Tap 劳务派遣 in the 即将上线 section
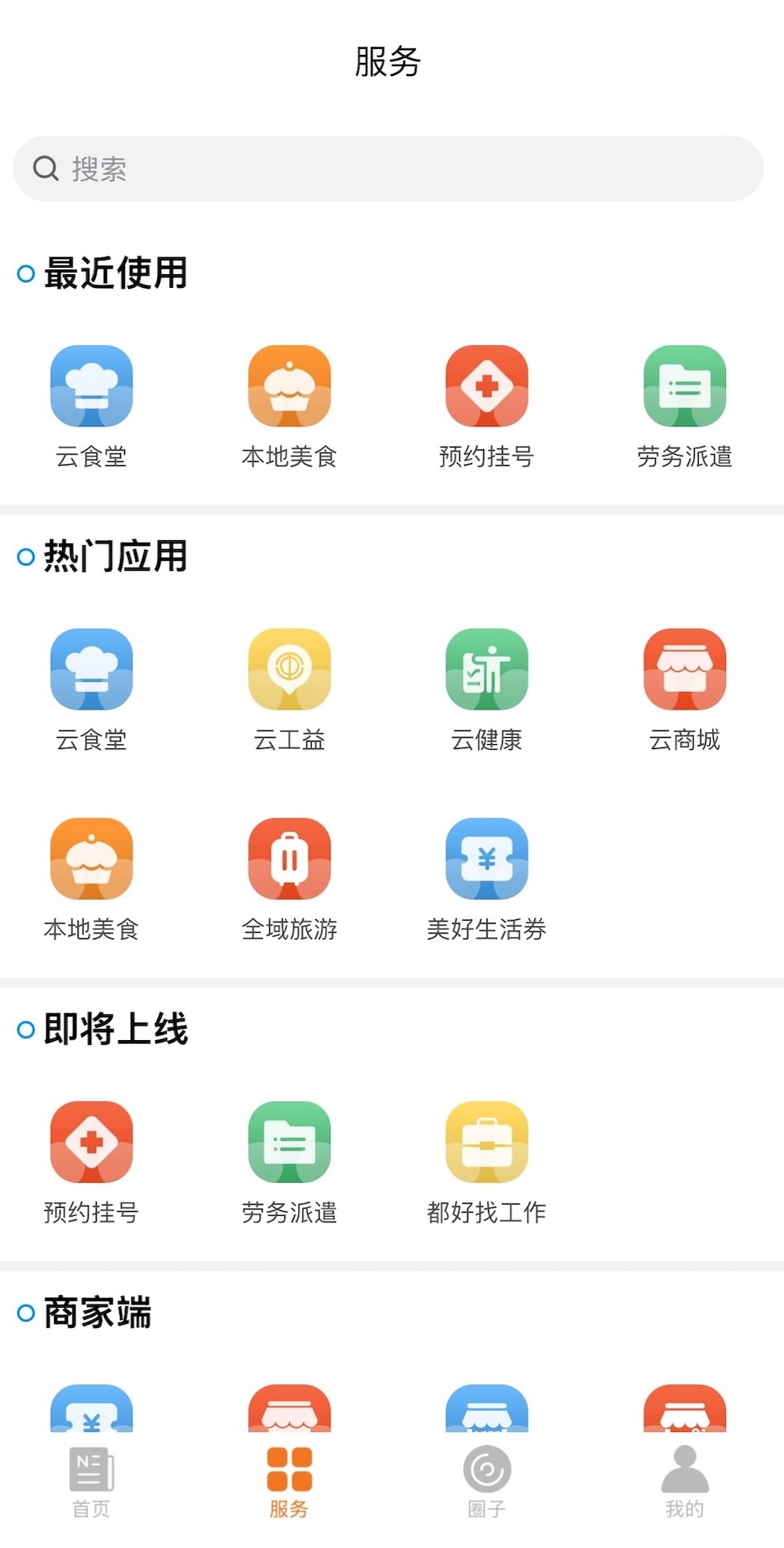 [289, 1142]
